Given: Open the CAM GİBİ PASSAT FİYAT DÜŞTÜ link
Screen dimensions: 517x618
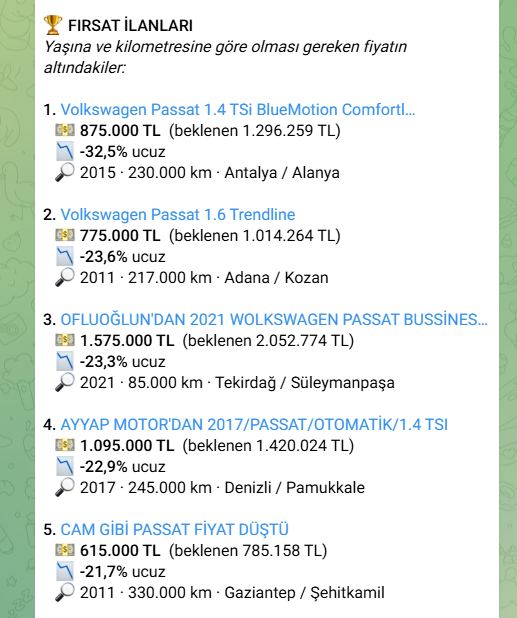Looking at the screenshot, I should click(x=175, y=529).
